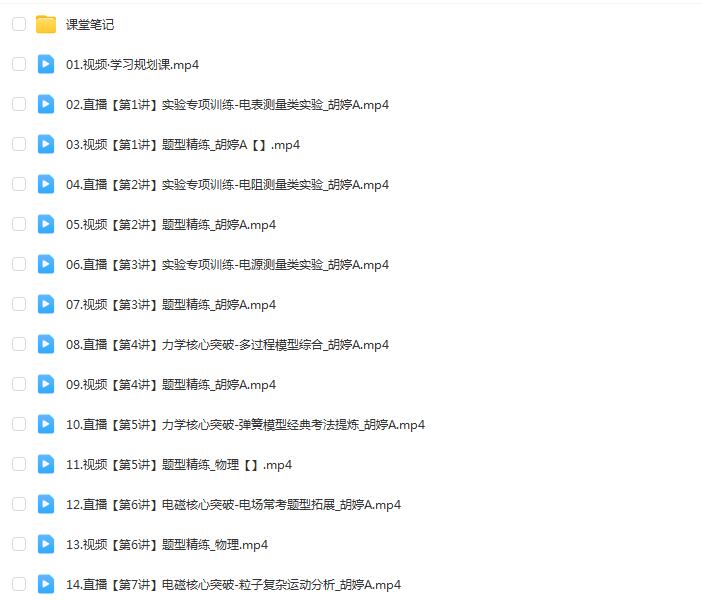Viewport: 702px width, 600px height.
Task: Select checkbox next to 04.直播【第2讲】file
Action: [18, 184]
